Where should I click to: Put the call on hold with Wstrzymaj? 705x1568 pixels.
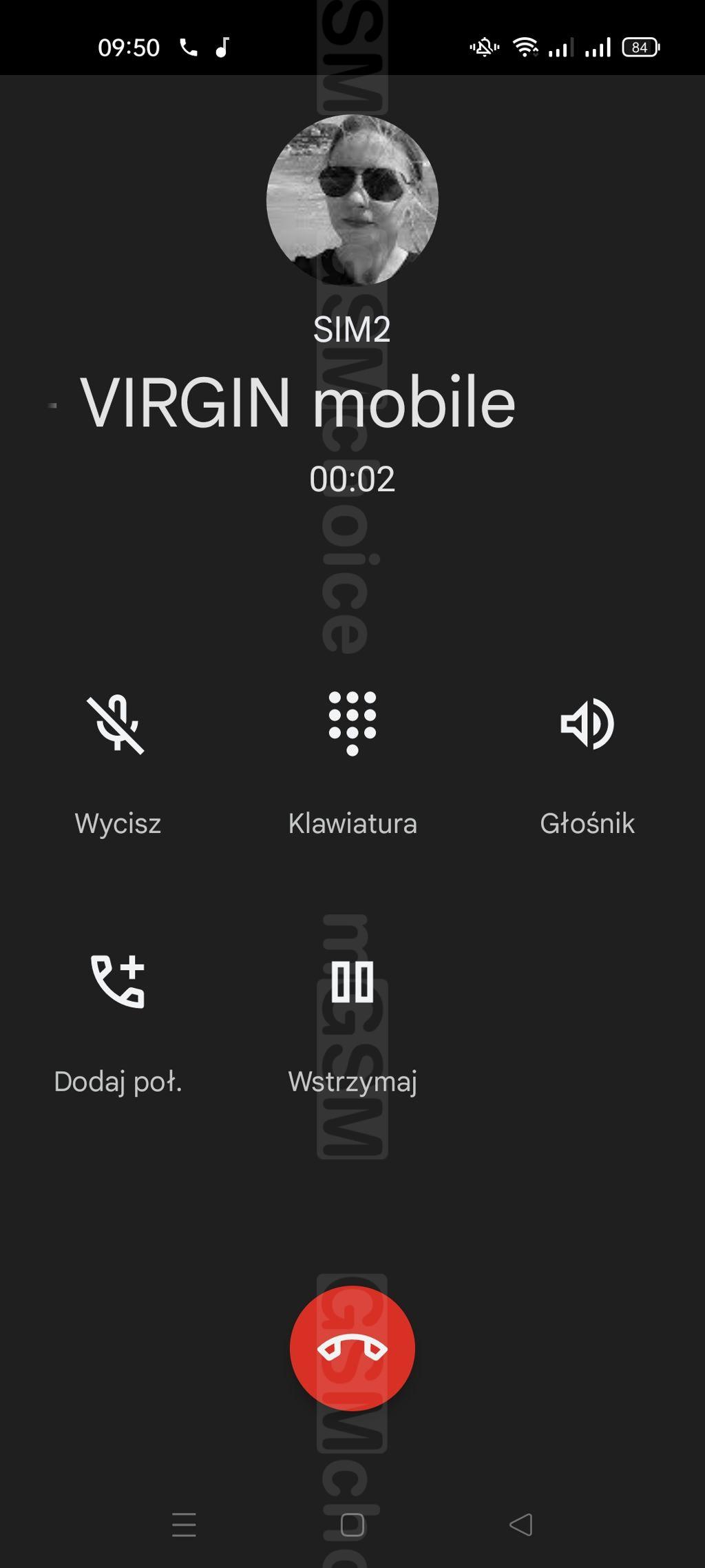pos(352,982)
